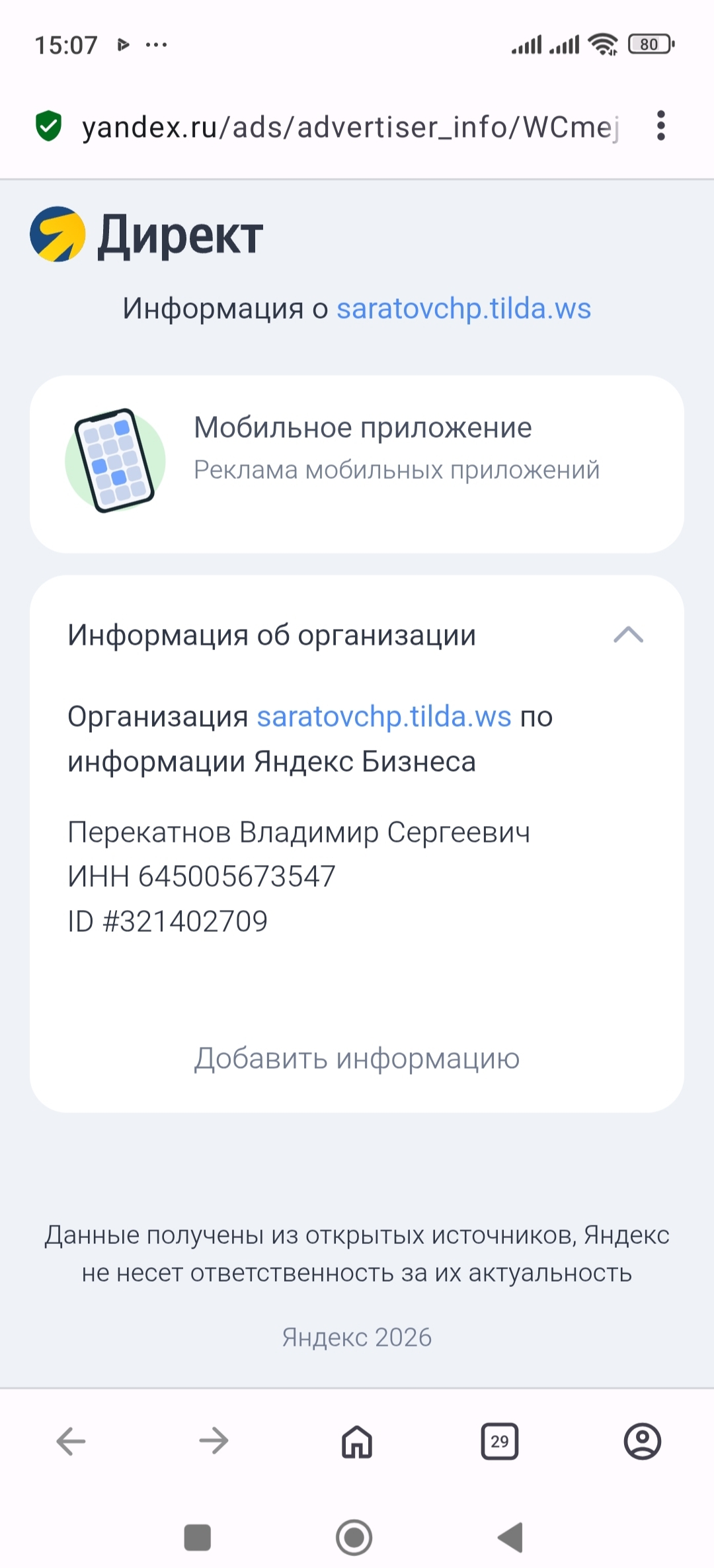Open the browser profile account
The width and height of the screenshot is (714, 1568).
pyautogui.click(x=643, y=1441)
